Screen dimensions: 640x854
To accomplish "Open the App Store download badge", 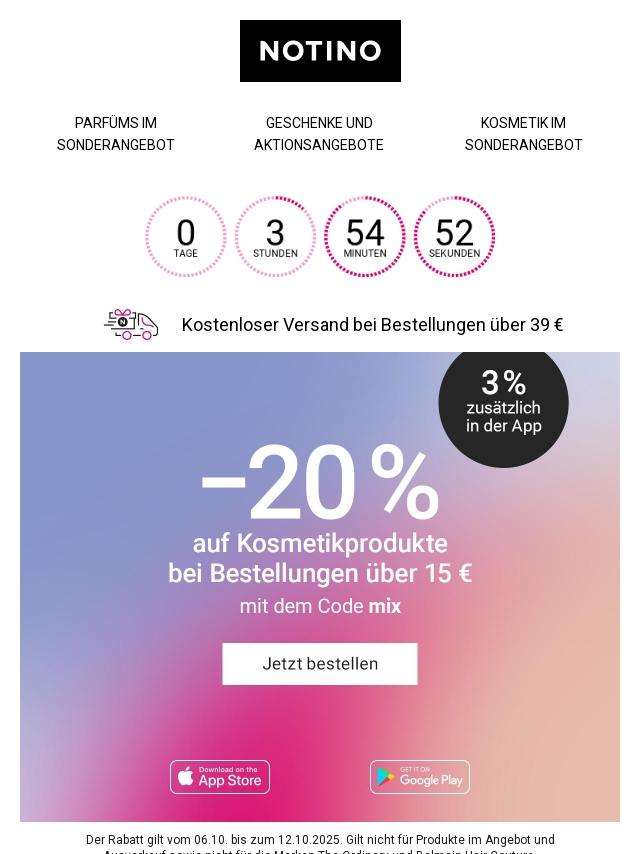I will 220,777.
